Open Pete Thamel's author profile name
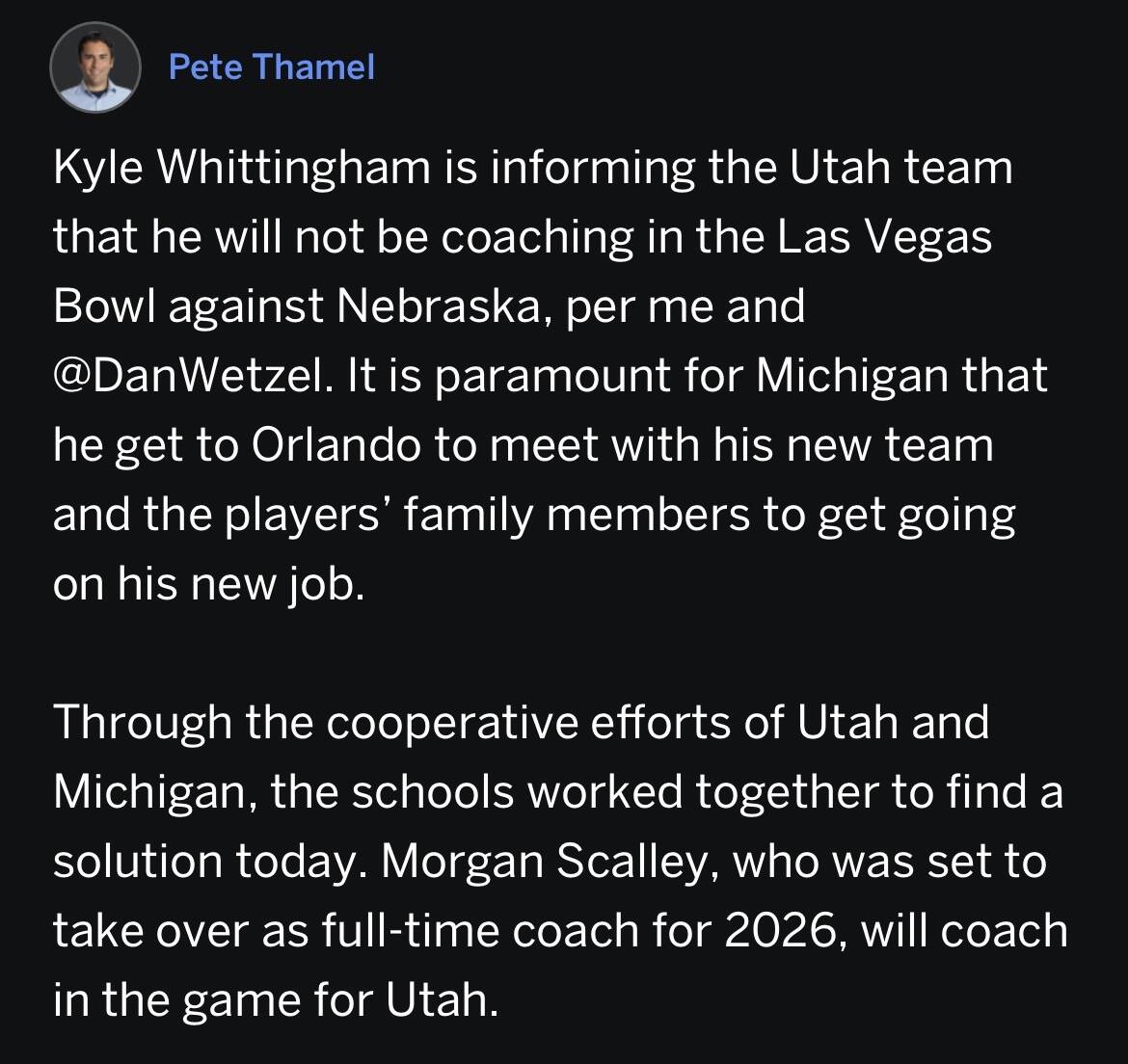Image resolution: width=1128 pixels, height=1064 pixels. (271, 67)
